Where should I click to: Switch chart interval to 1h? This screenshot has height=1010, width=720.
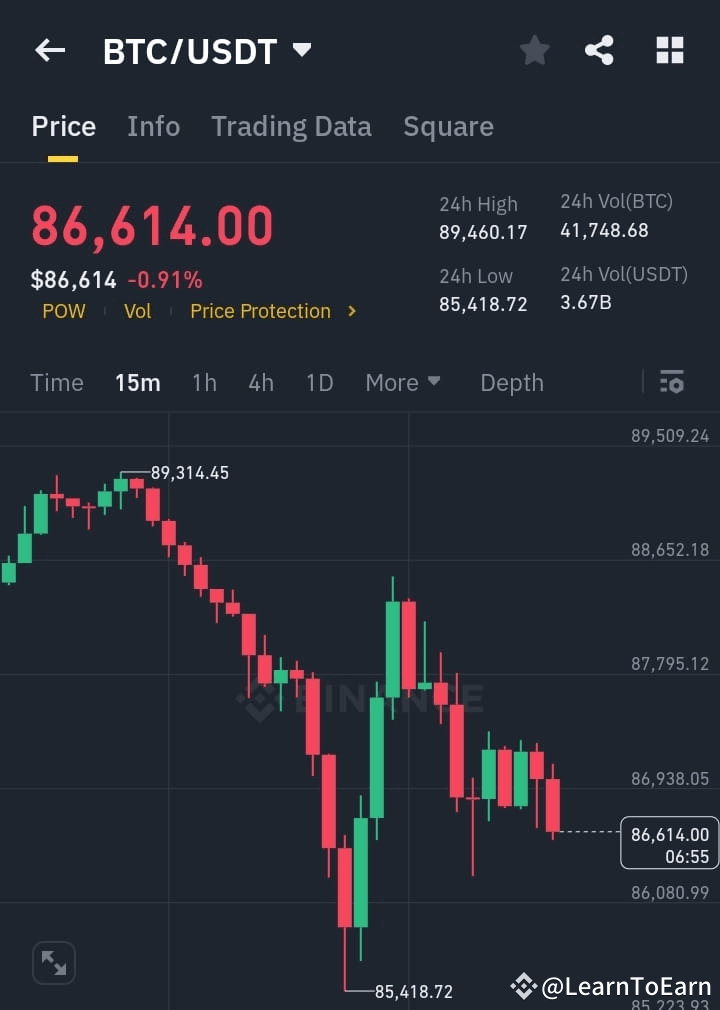[204, 382]
